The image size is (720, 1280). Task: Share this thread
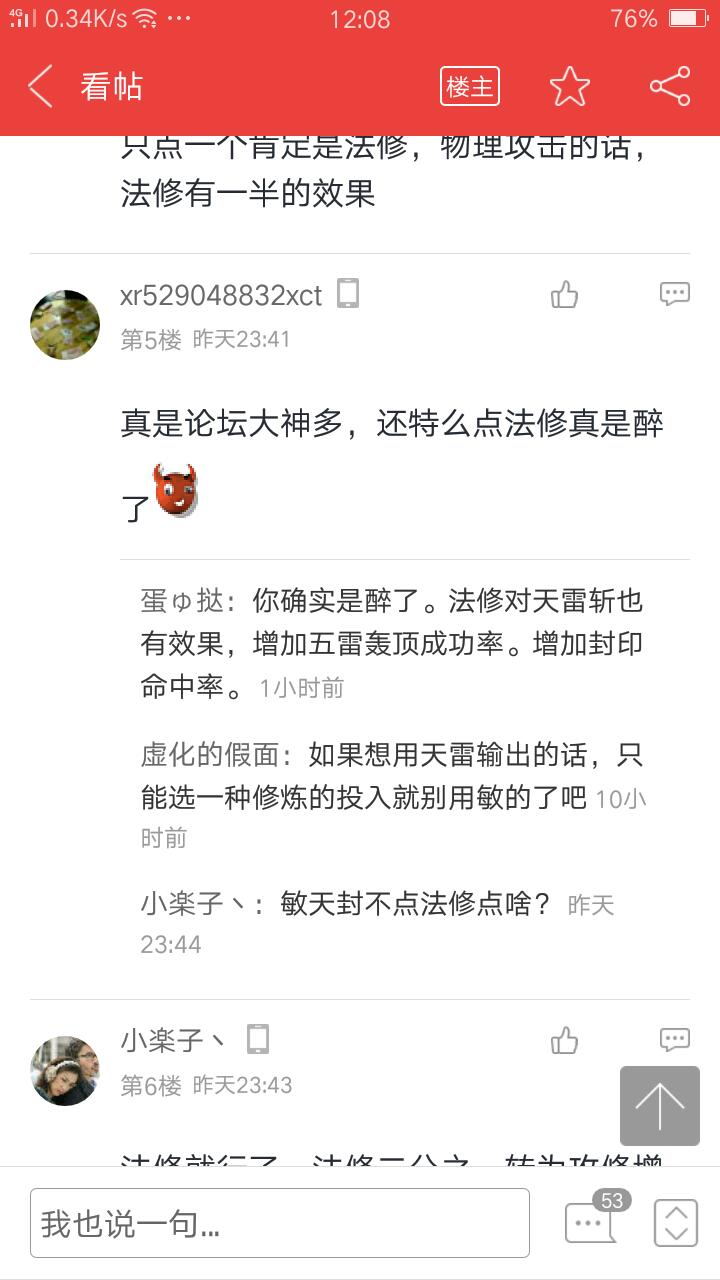[x=670, y=87]
